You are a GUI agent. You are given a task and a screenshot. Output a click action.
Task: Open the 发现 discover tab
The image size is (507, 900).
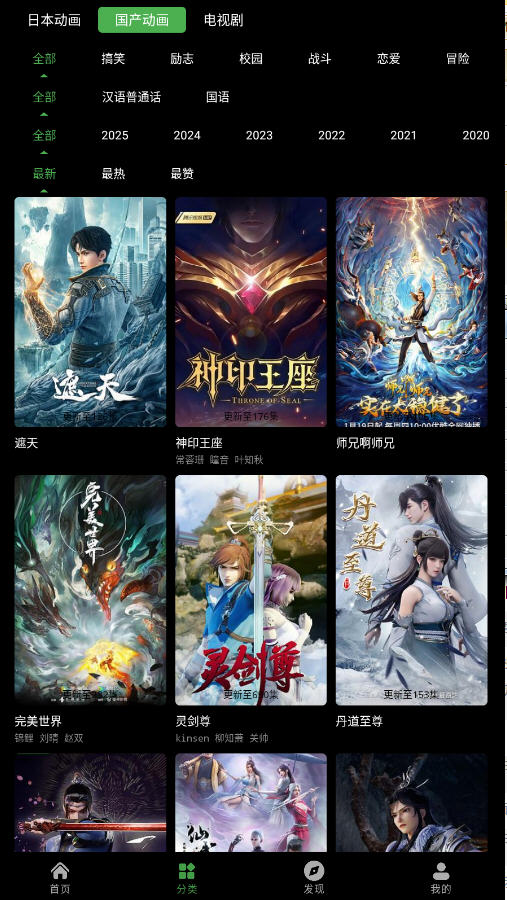coord(314,878)
